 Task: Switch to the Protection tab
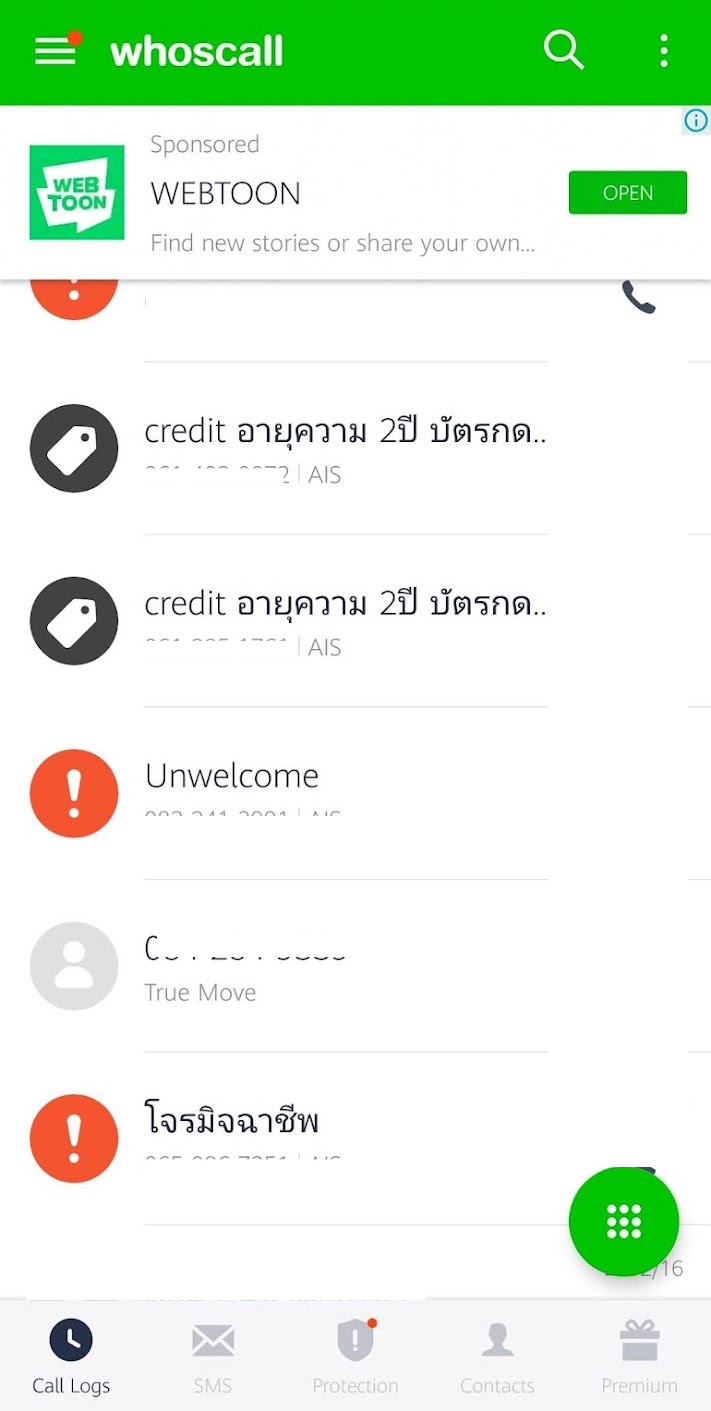[x=355, y=1357]
